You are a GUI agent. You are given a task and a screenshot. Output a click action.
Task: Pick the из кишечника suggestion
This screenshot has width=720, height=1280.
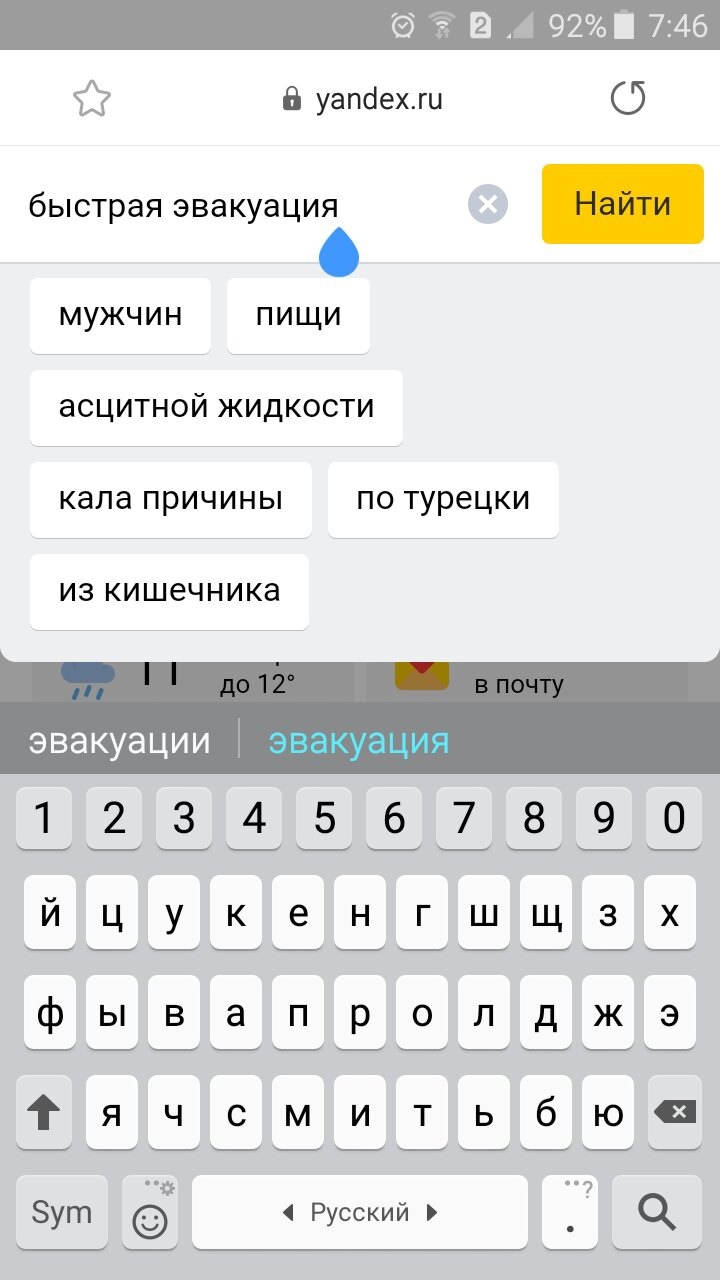[169, 591]
